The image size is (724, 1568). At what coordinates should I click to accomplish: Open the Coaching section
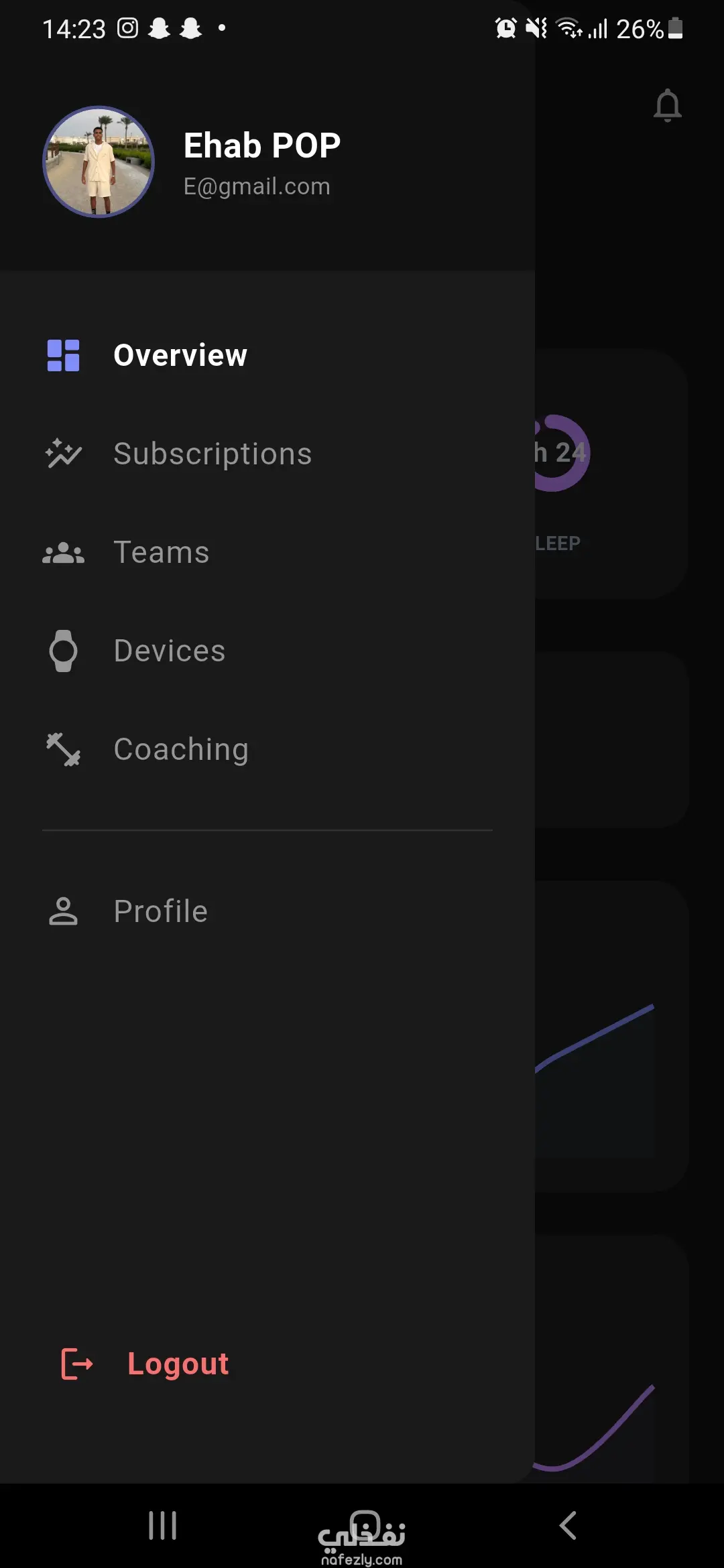click(x=181, y=749)
